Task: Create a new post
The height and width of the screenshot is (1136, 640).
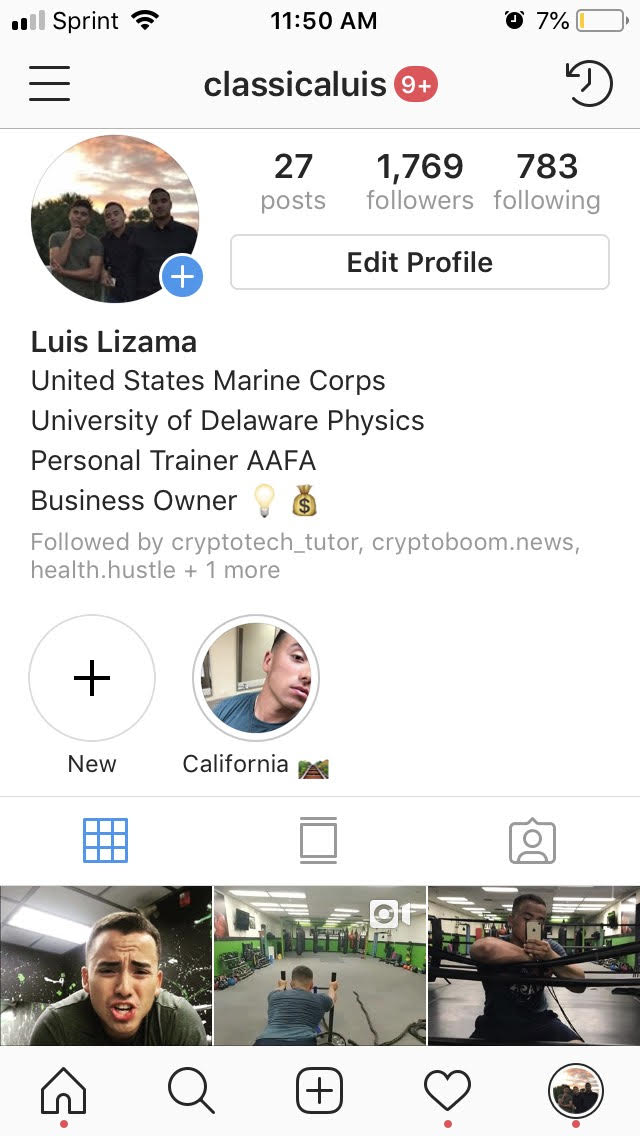Action: 319,1089
